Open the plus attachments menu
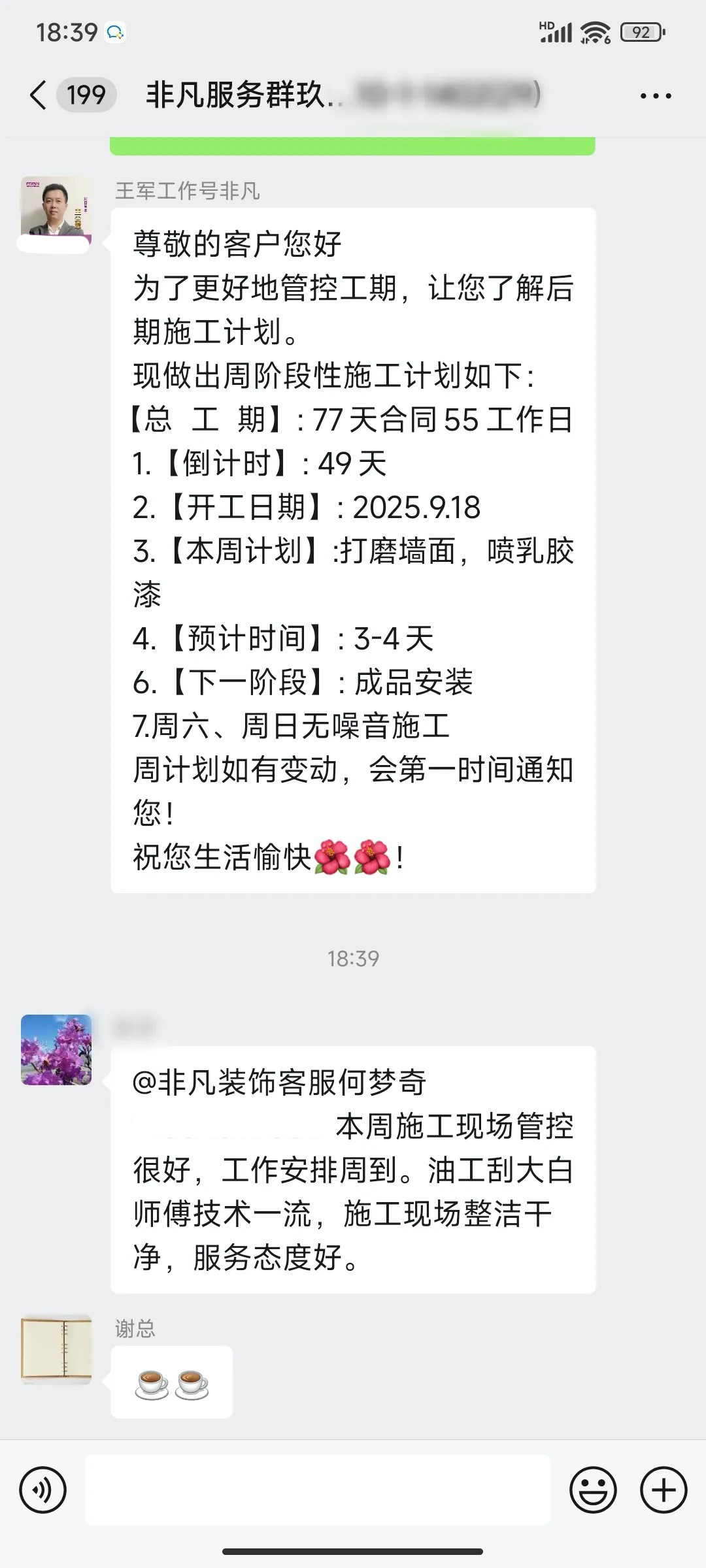 tap(664, 1490)
